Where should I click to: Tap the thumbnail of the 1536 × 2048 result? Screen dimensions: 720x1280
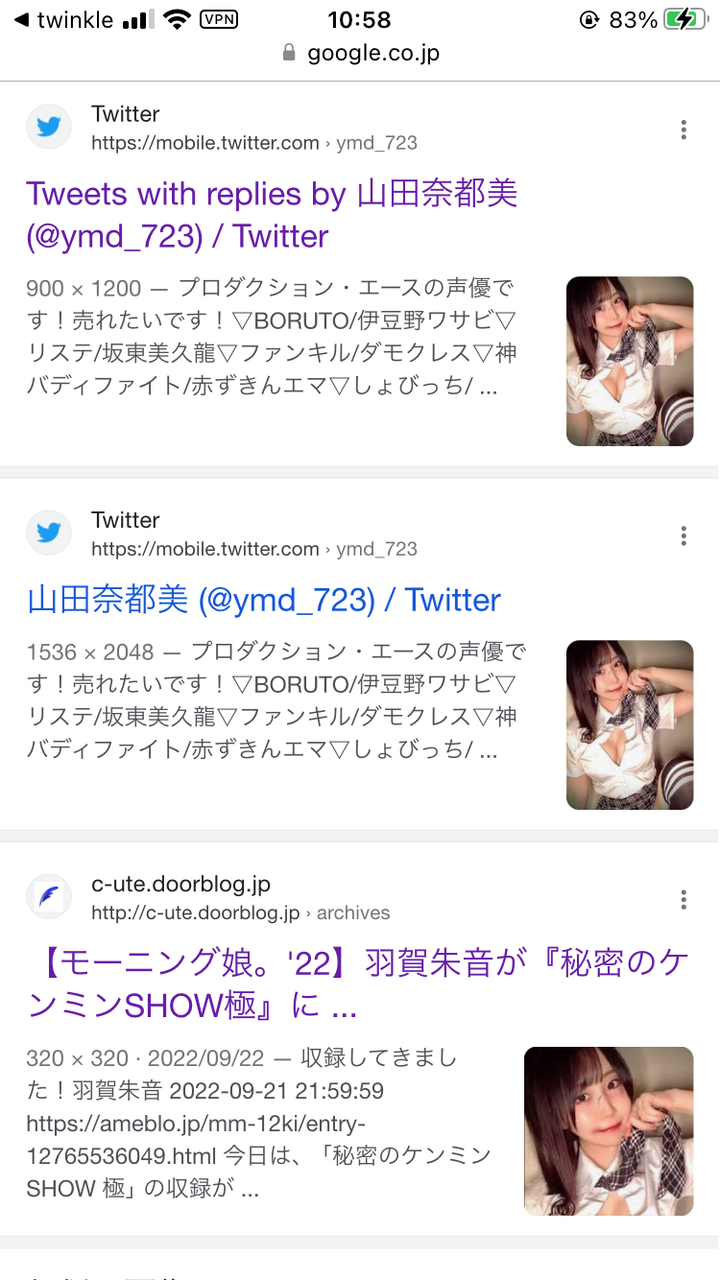click(629, 725)
